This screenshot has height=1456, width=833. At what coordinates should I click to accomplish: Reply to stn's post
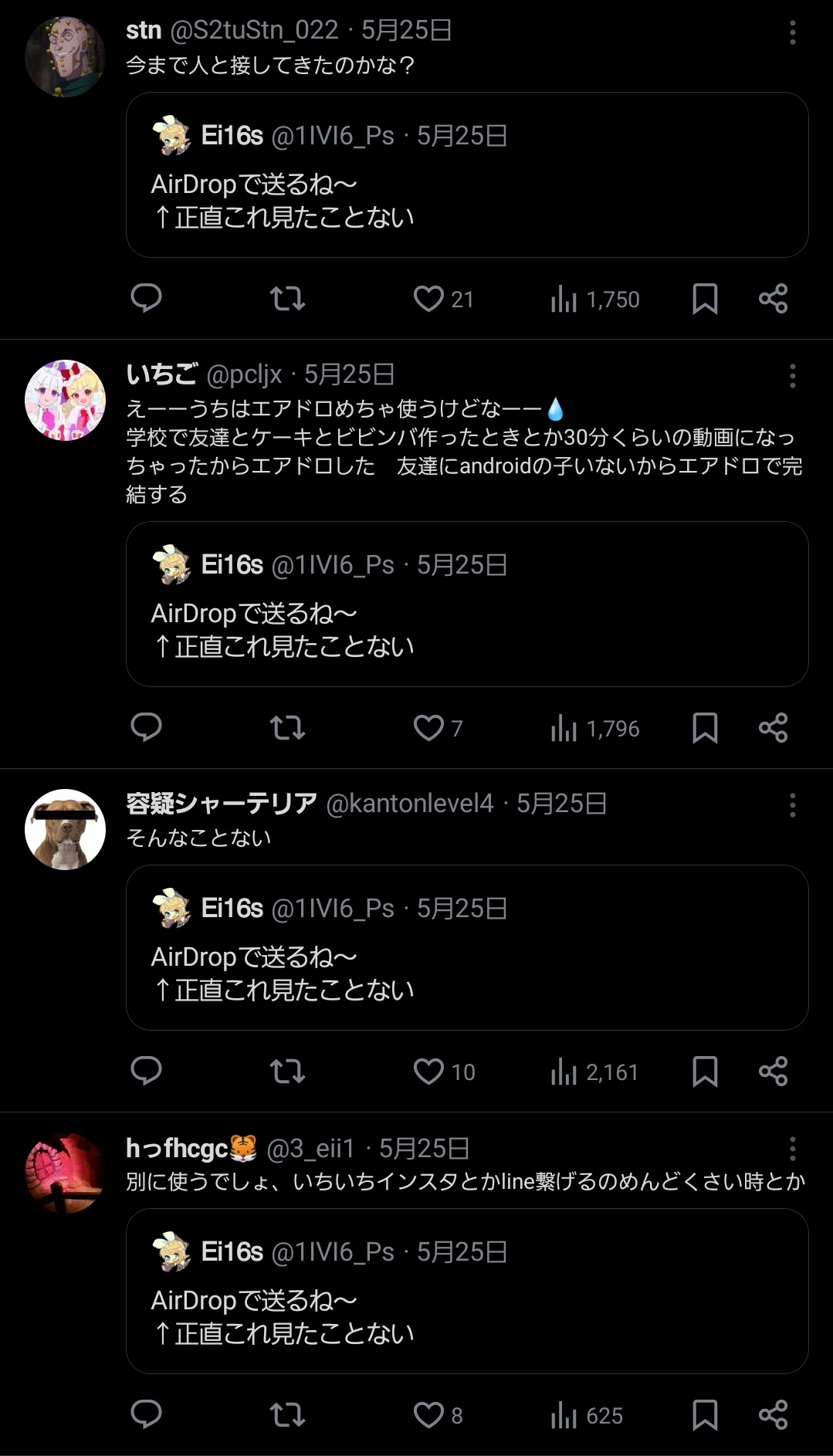pyautogui.click(x=146, y=298)
